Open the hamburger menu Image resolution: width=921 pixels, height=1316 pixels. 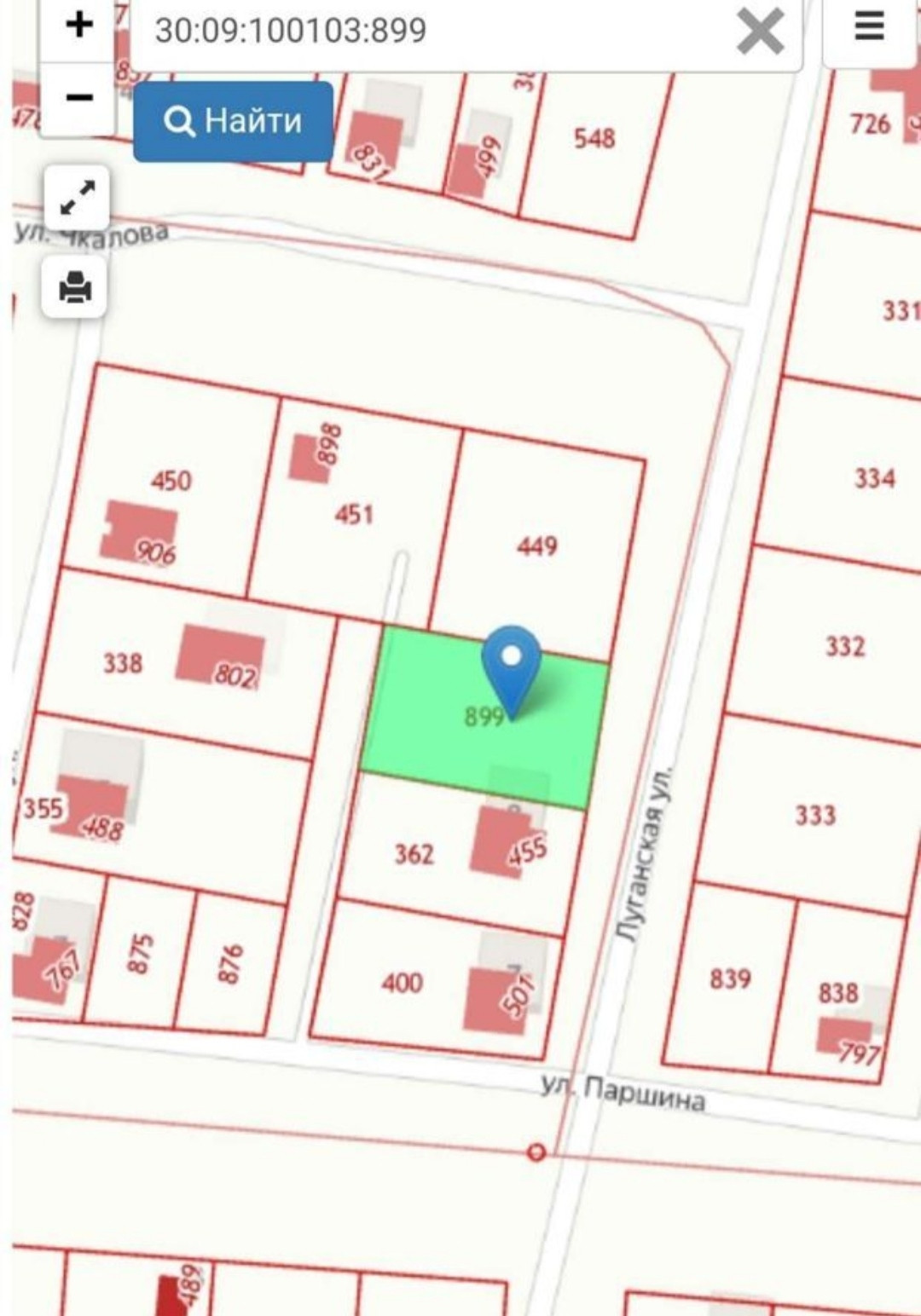click(868, 27)
